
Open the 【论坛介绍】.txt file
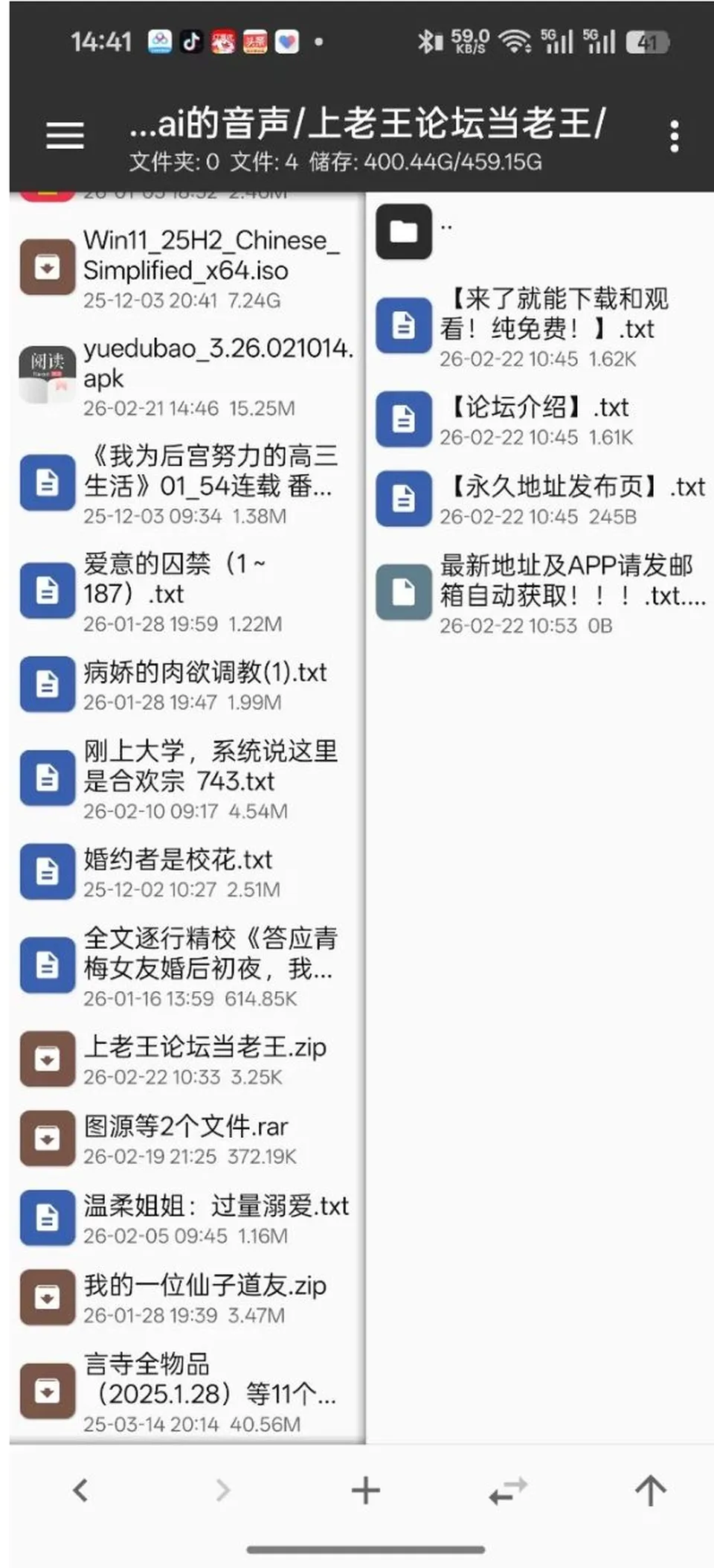pos(541,420)
